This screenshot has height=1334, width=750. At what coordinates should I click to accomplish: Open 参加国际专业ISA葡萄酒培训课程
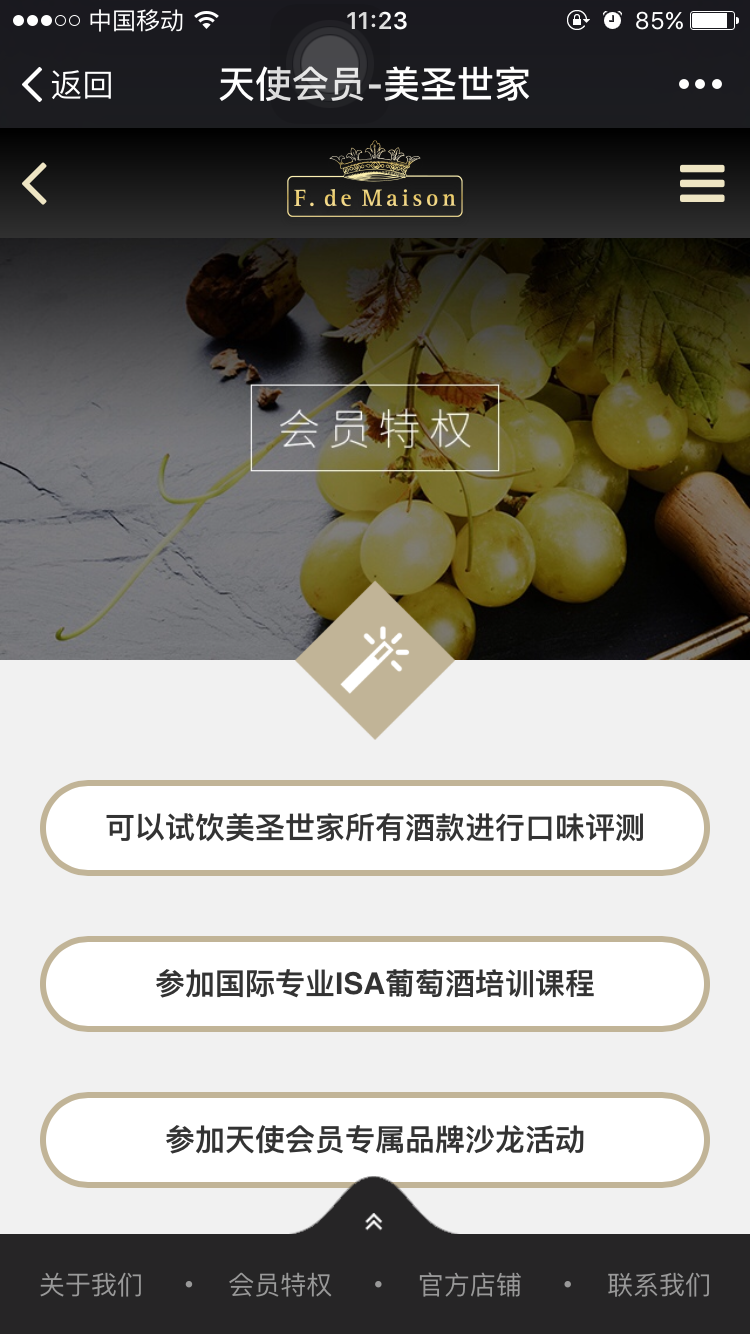375,984
